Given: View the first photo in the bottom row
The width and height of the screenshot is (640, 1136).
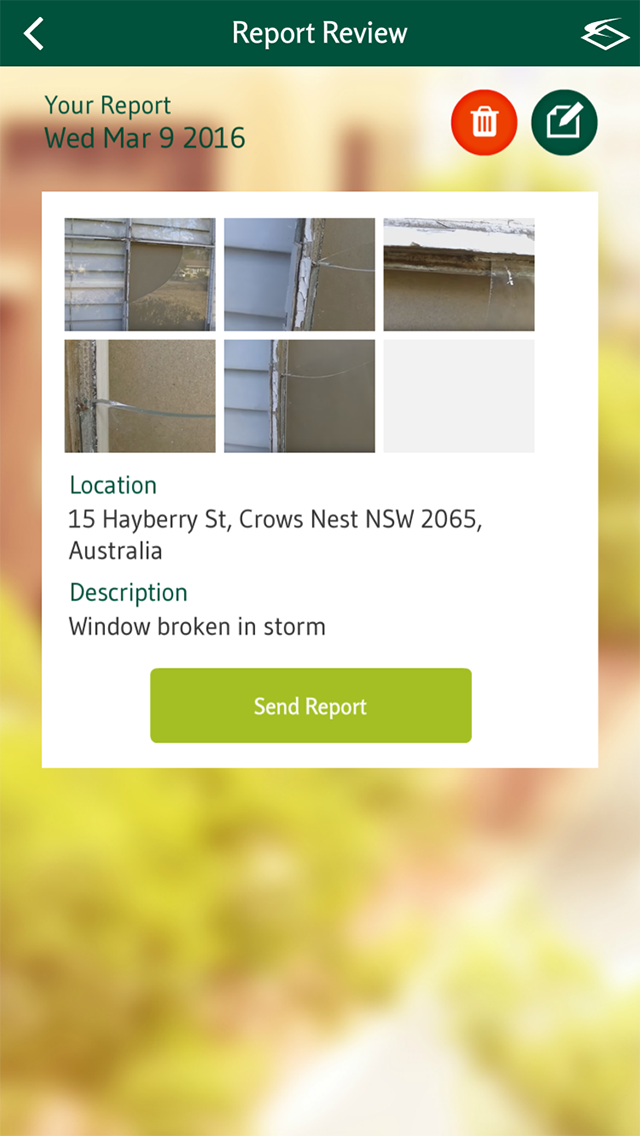Looking at the screenshot, I should pos(140,396).
